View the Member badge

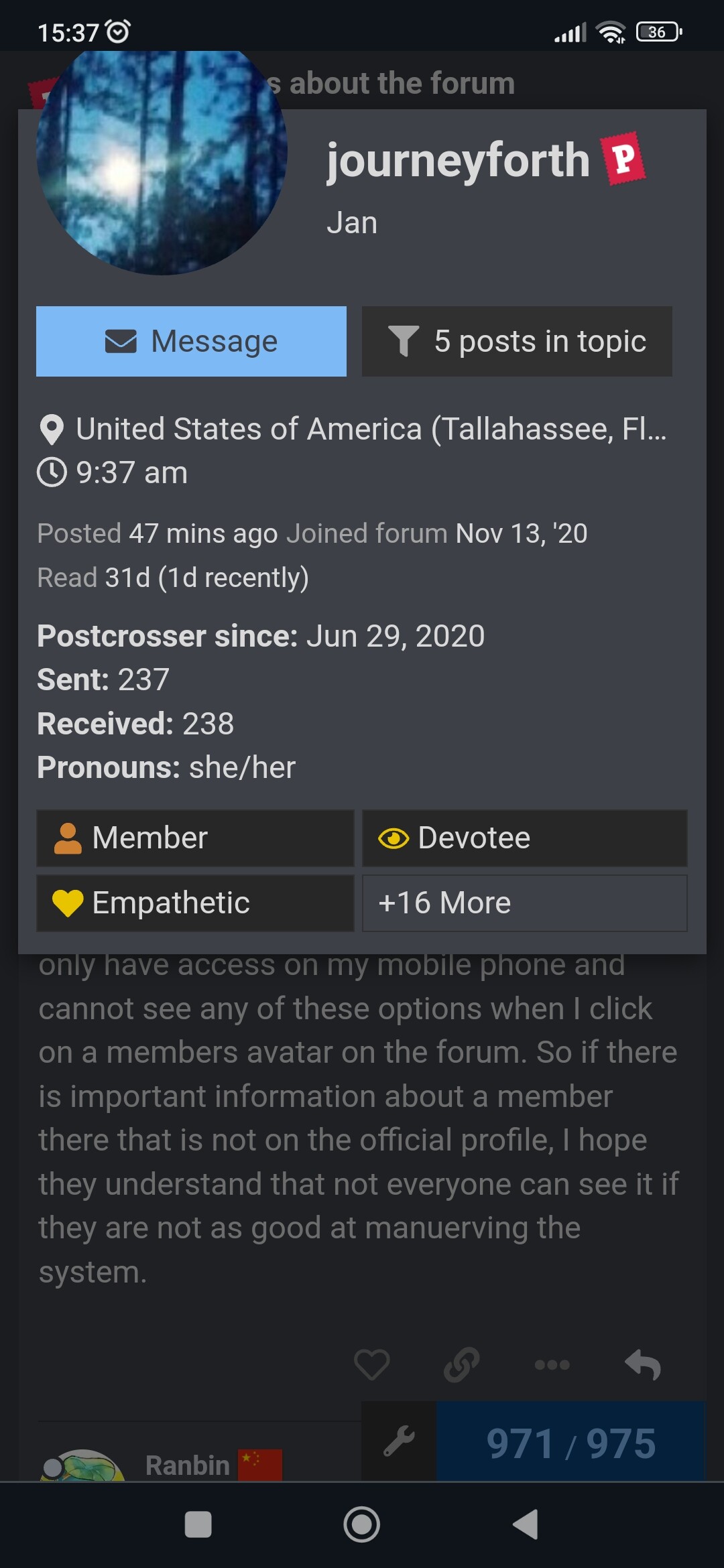click(x=195, y=838)
